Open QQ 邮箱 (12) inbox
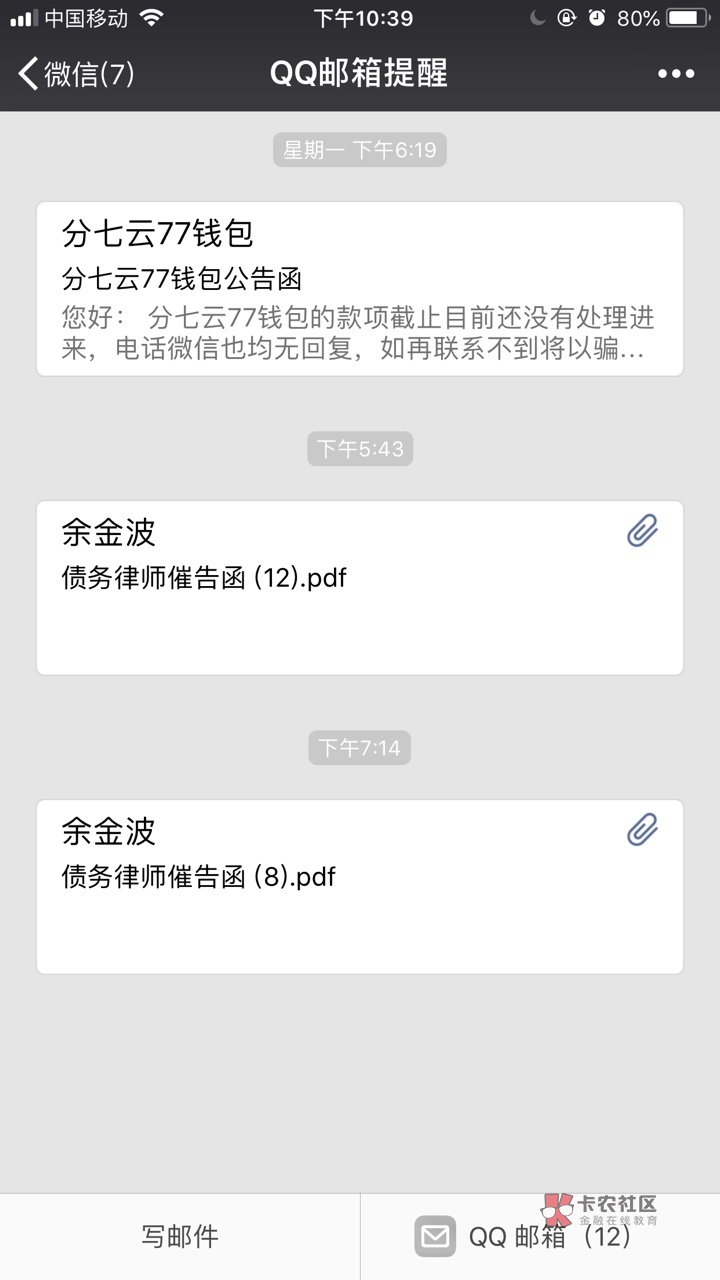The height and width of the screenshot is (1280, 720). 540,1237
